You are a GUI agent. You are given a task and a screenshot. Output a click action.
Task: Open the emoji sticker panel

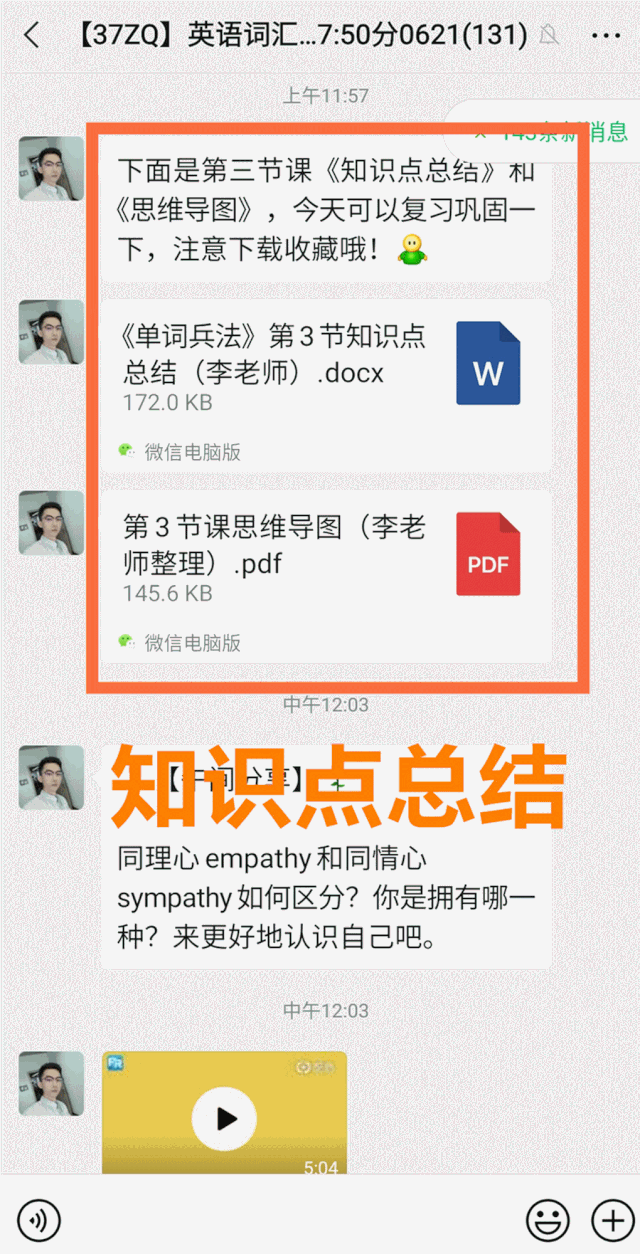tap(547, 1220)
